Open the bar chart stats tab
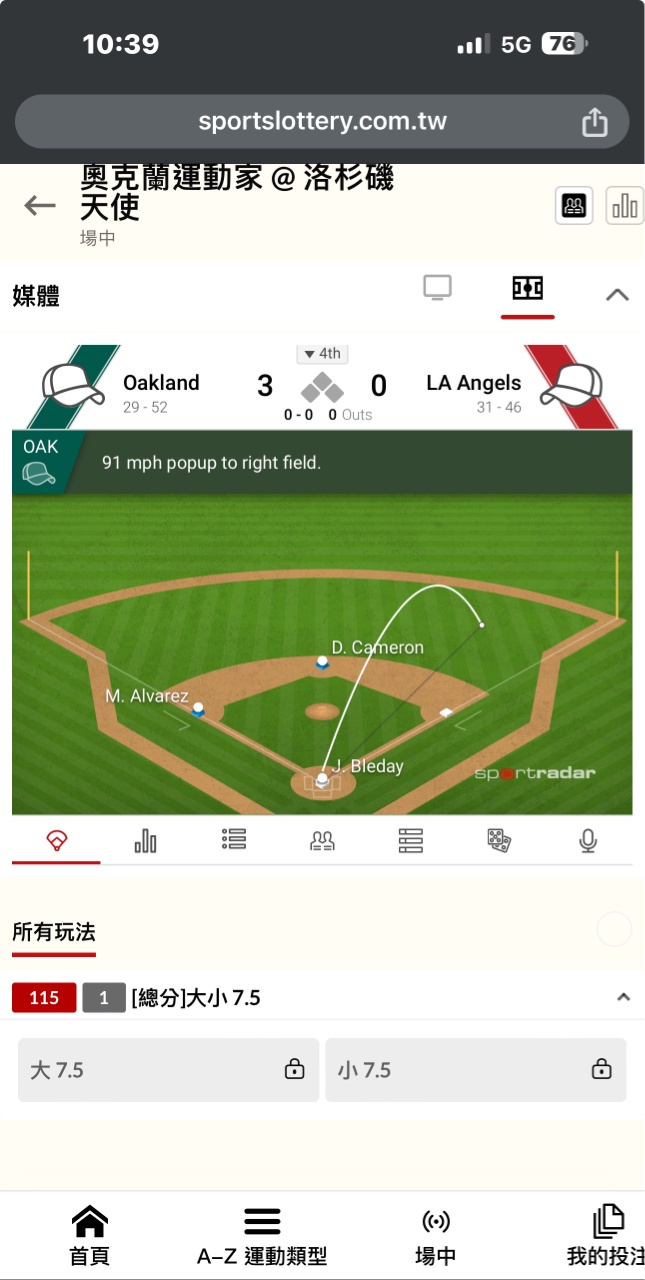 [x=145, y=841]
